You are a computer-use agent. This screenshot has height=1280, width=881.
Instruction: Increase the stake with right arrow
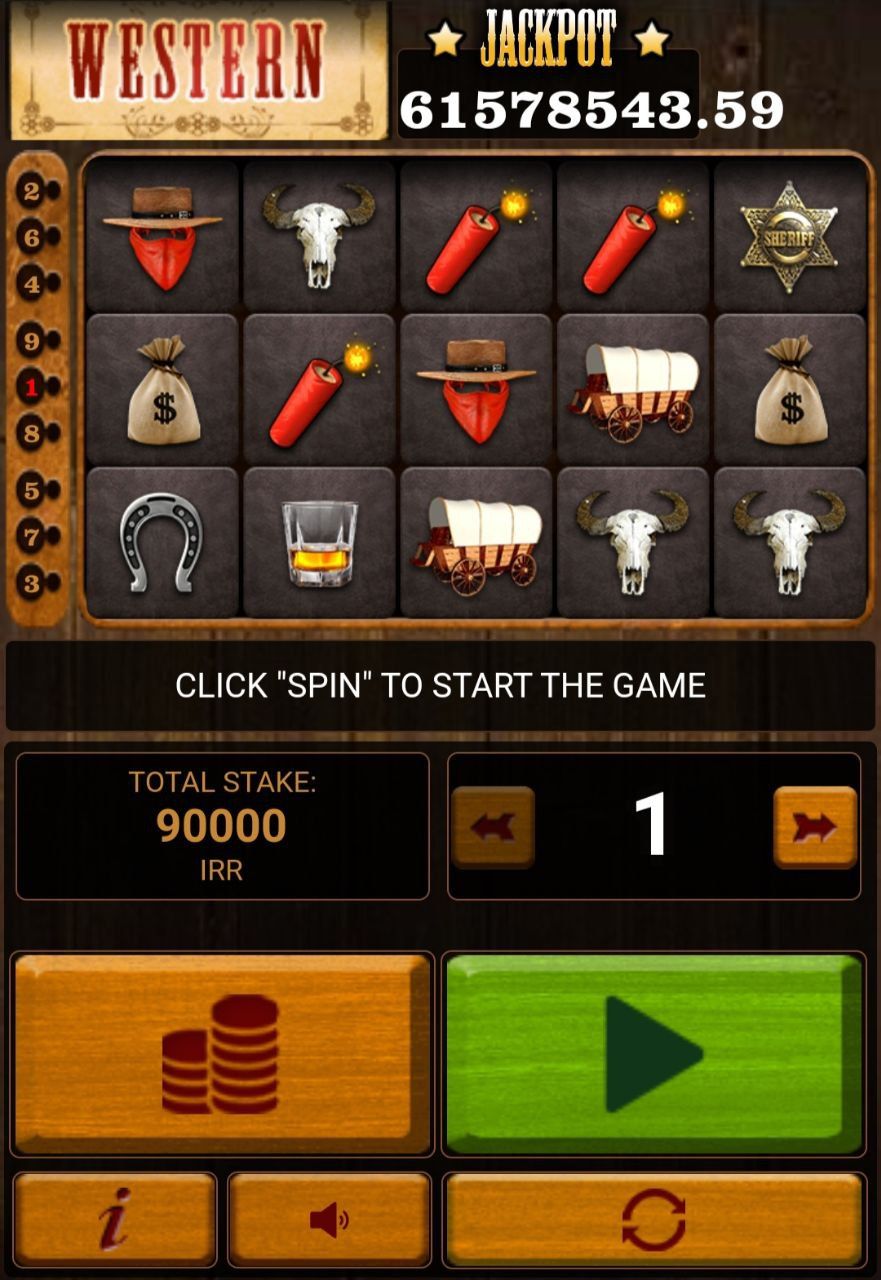[x=812, y=827]
